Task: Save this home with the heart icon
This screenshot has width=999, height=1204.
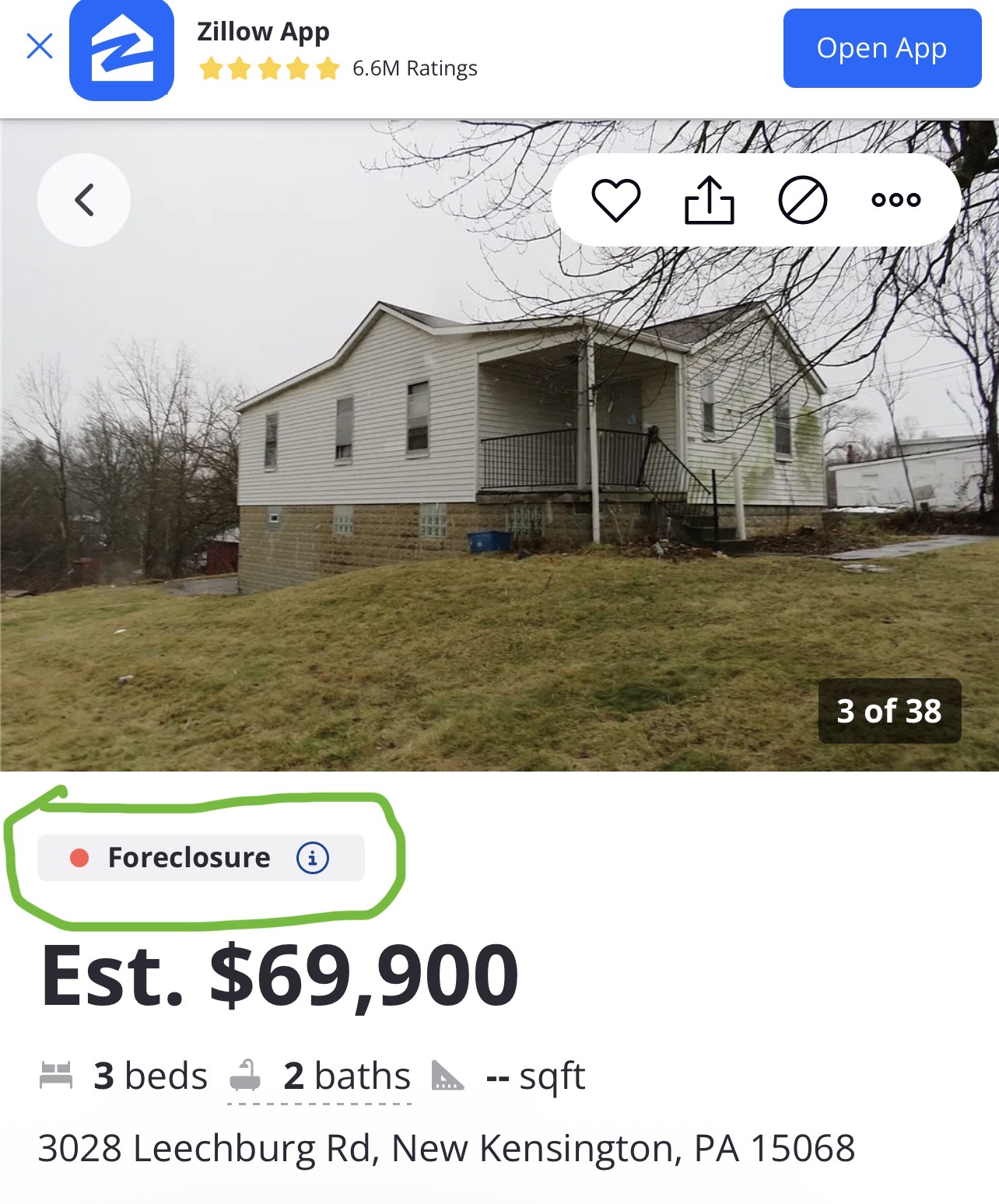Action: pos(615,200)
